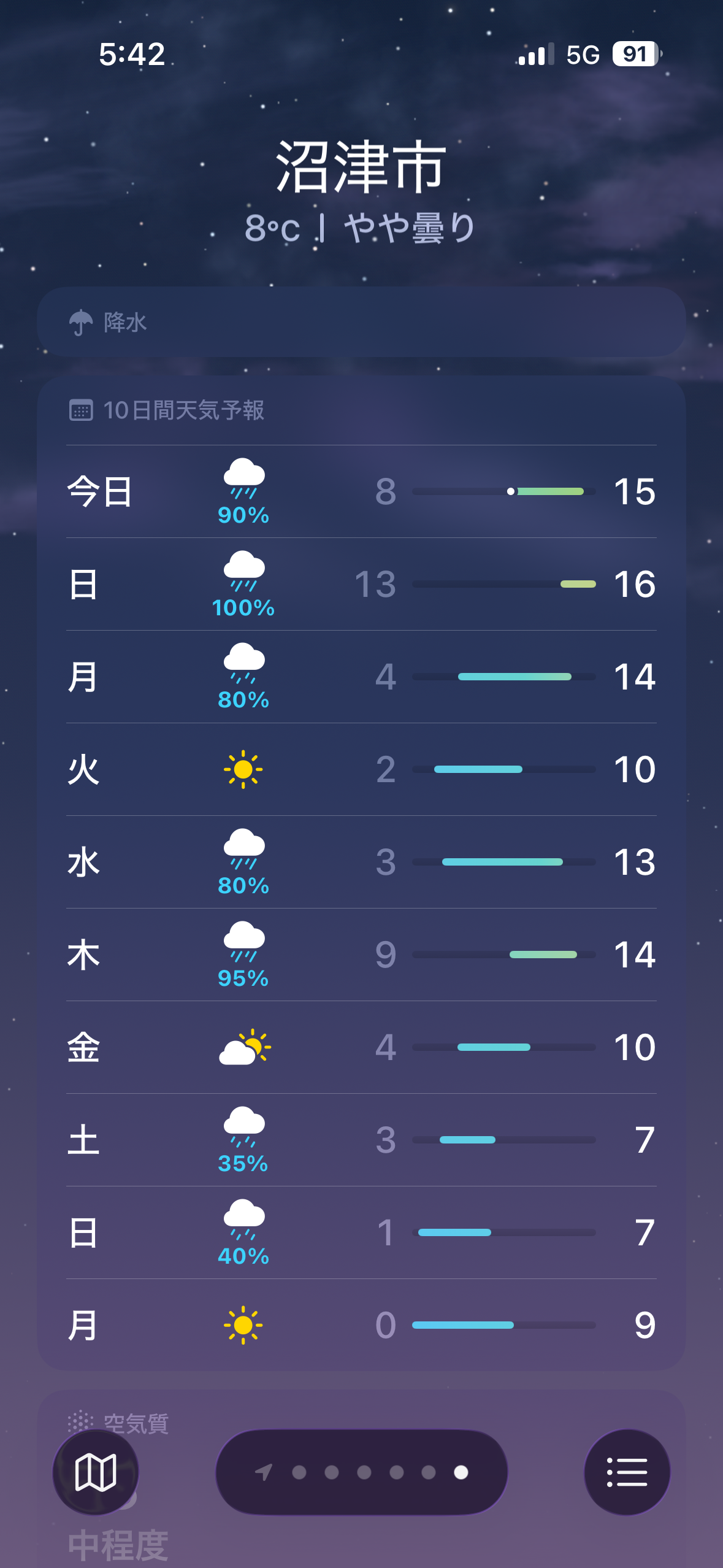Tap the location page indicator dots
Screen dimensions: 723x1568
[x=362, y=1472]
